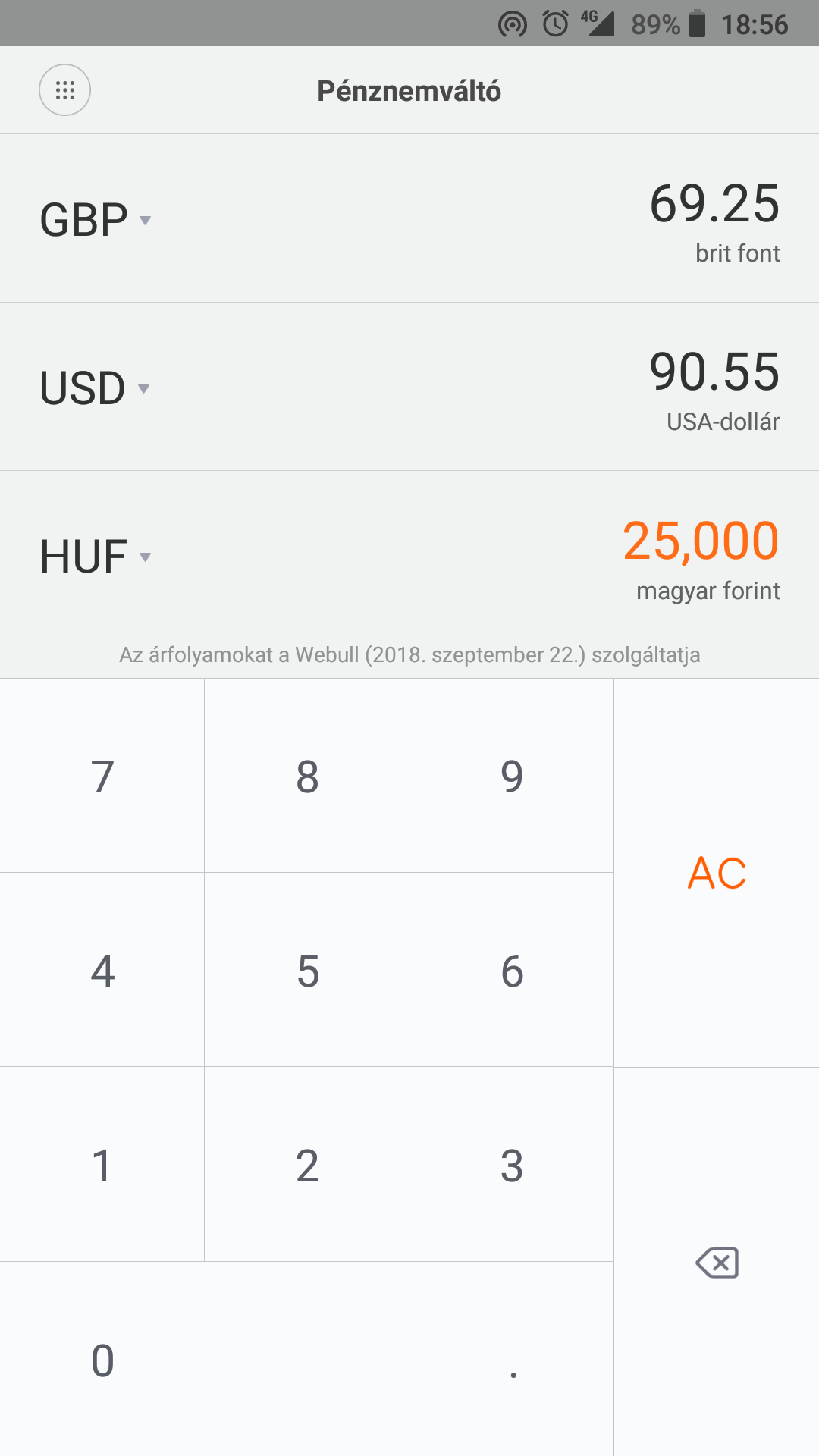Enter digit 2 on keypad
The height and width of the screenshot is (1456, 819).
pos(307,1166)
